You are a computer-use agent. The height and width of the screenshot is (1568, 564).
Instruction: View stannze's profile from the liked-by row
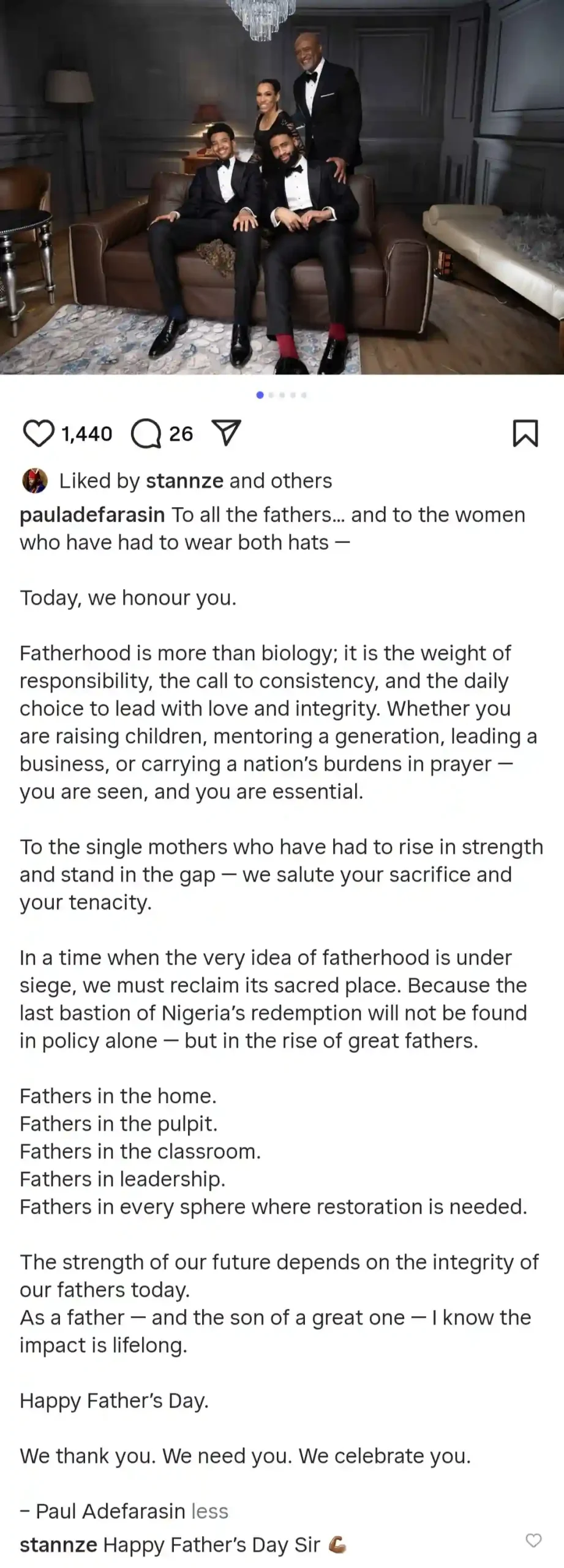coord(184,481)
